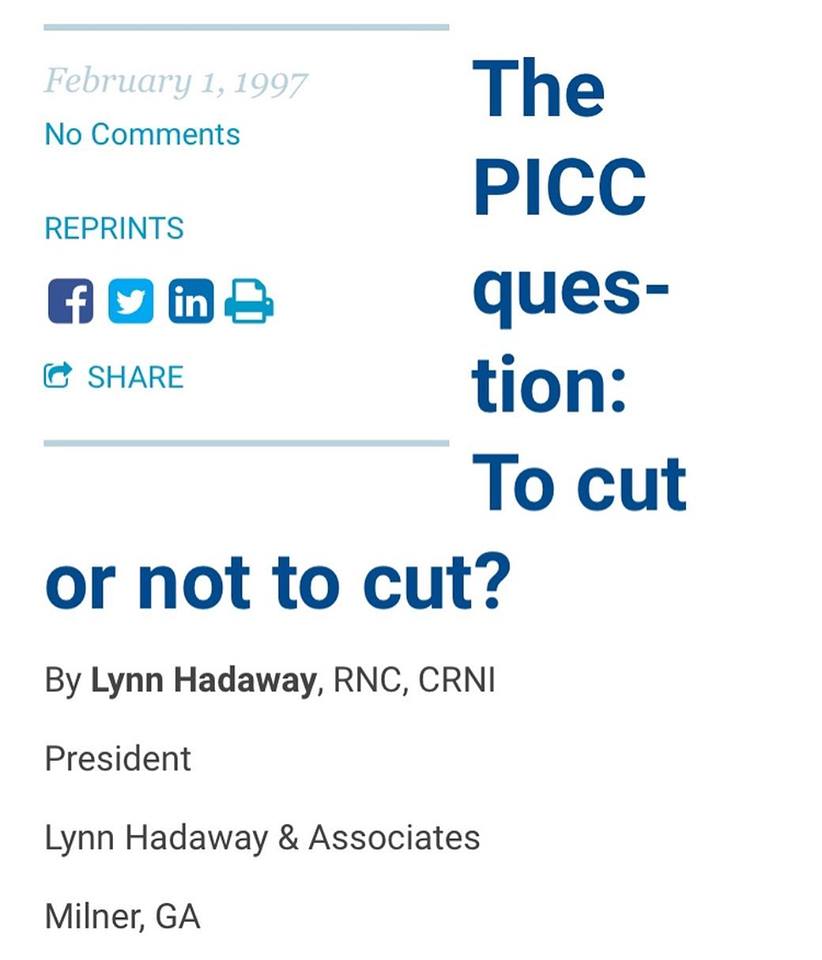Share the article on LinkedIn

190,301
